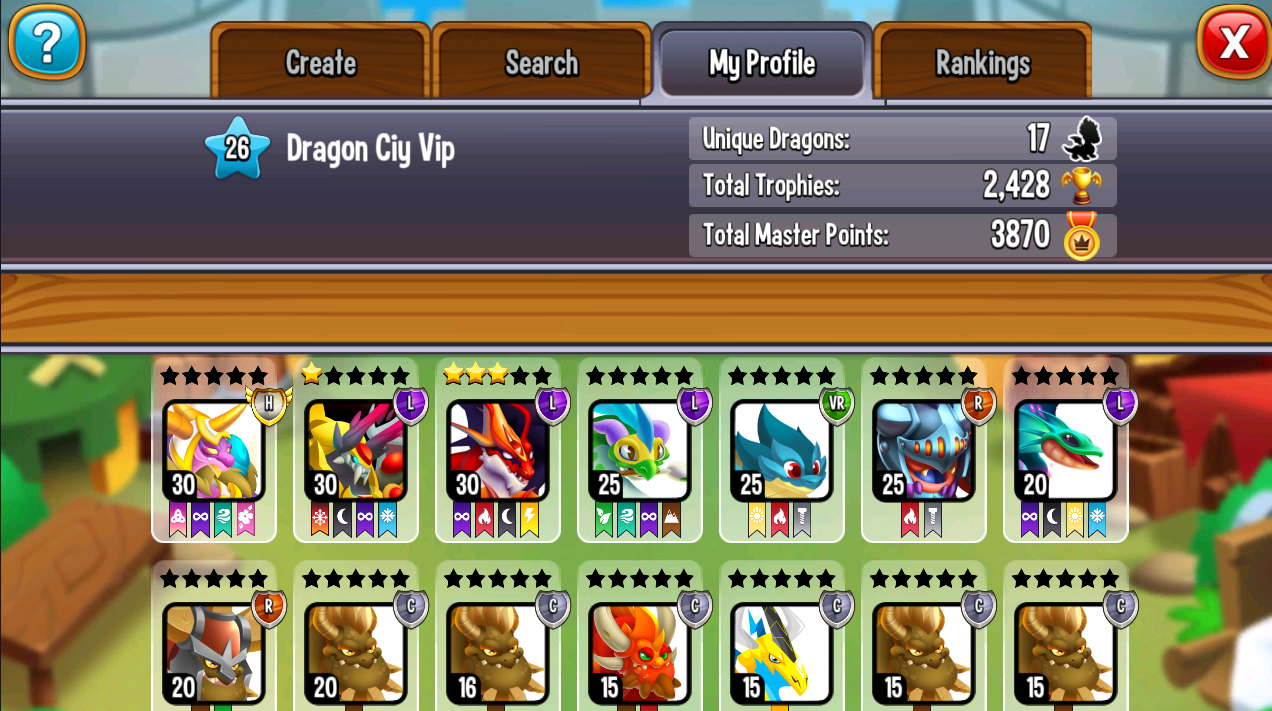Open the Rankings tab

tap(982, 62)
